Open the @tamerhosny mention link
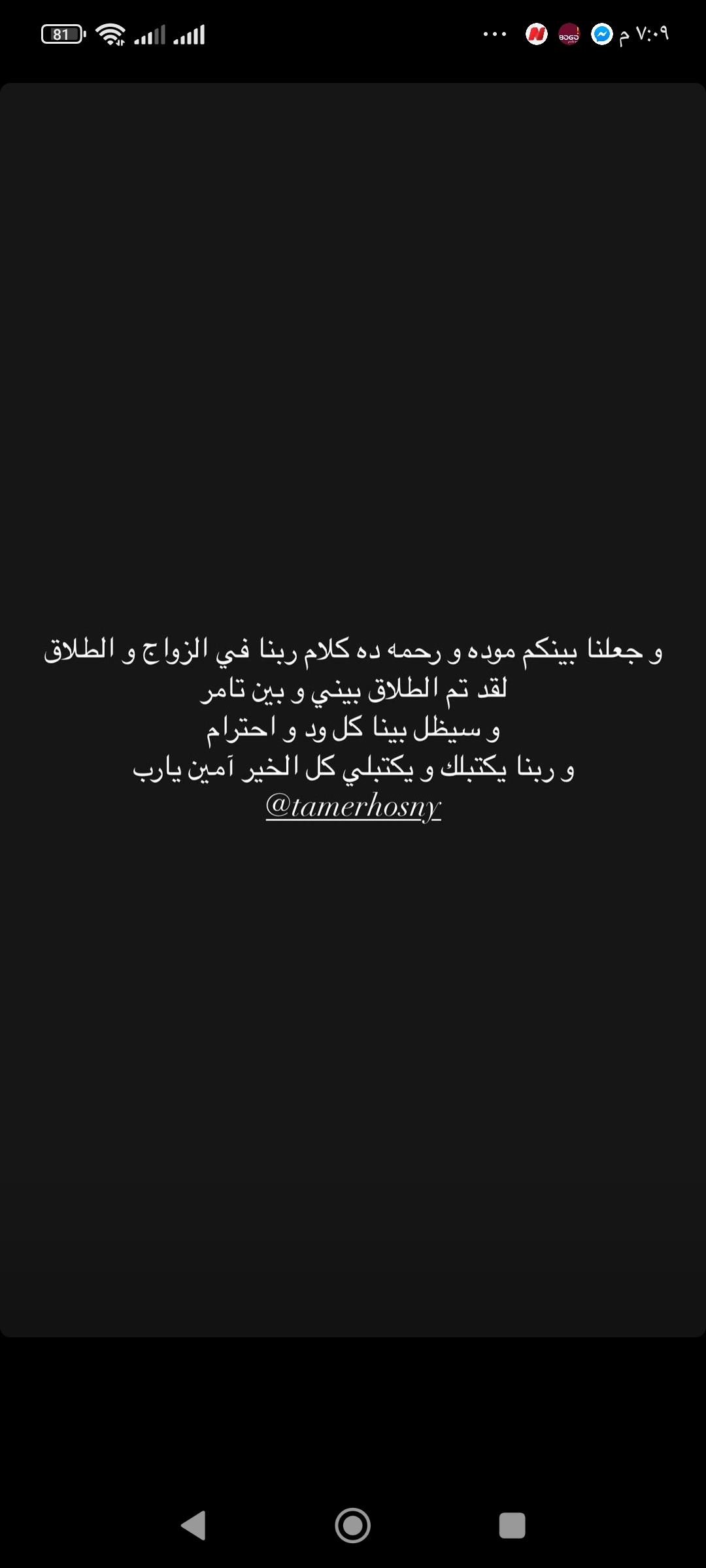The image size is (706, 1568). [x=353, y=806]
